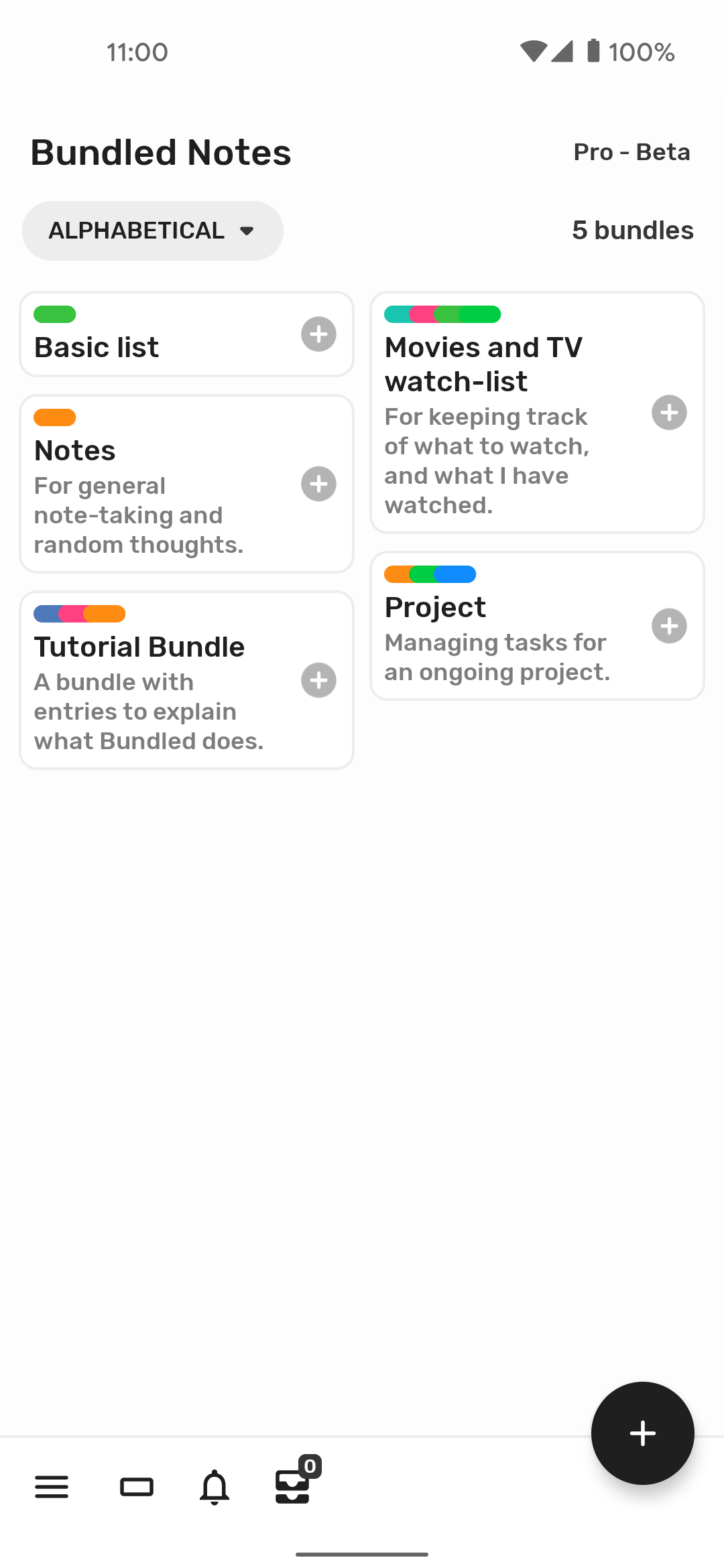Open the hamburger menu
Image resolution: width=724 pixels, height=1568 pixels.
(52, 1487)
